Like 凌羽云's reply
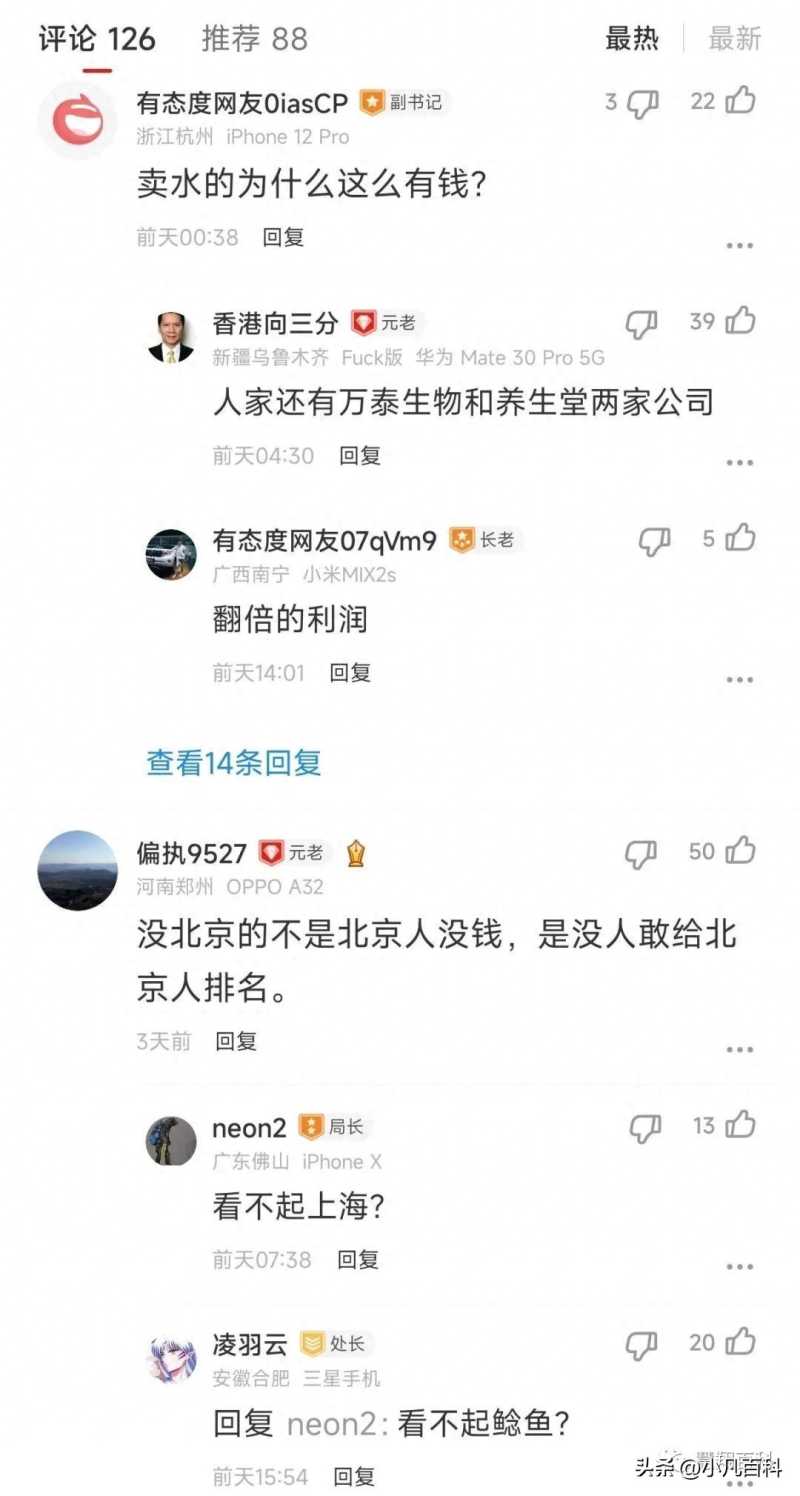The width and height of the screenshot is (800, 1496). coord(740,1343)
